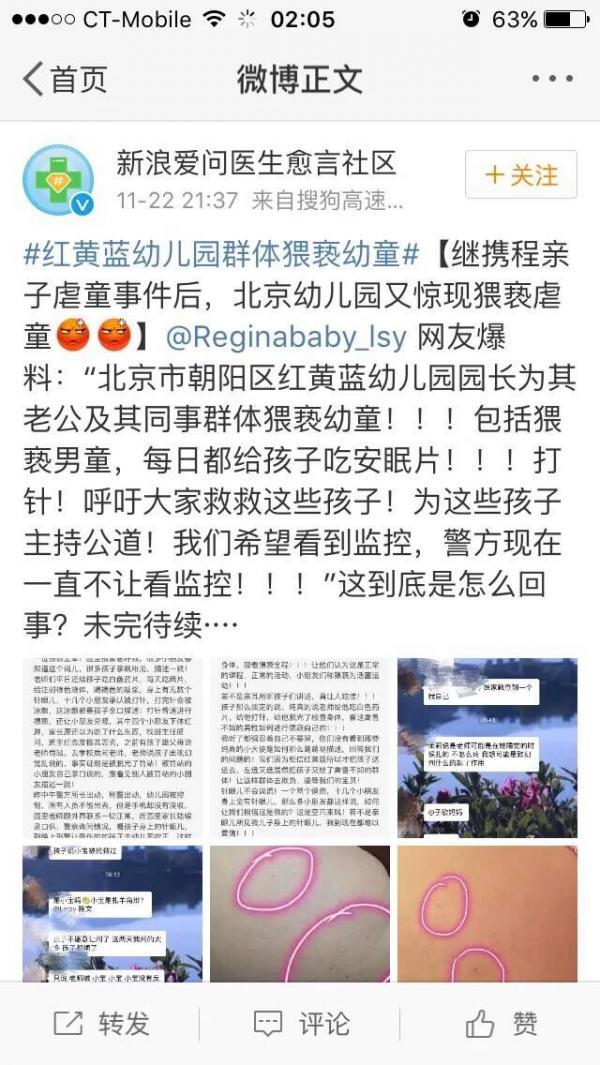
Task: Like the post with 赞
Action: click(500, 1023)
